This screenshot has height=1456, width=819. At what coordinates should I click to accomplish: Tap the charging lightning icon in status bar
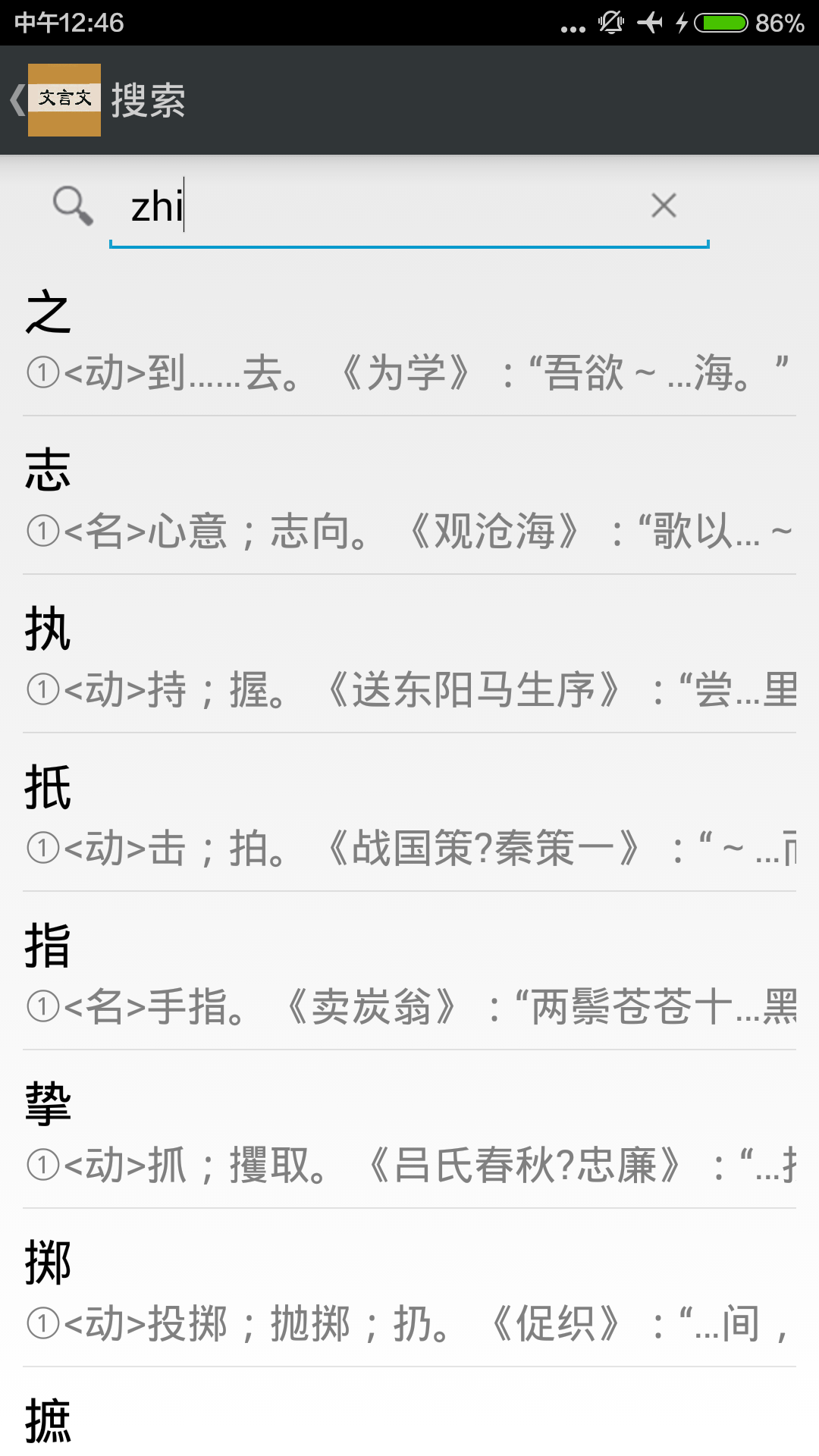[x=680, y=22]
